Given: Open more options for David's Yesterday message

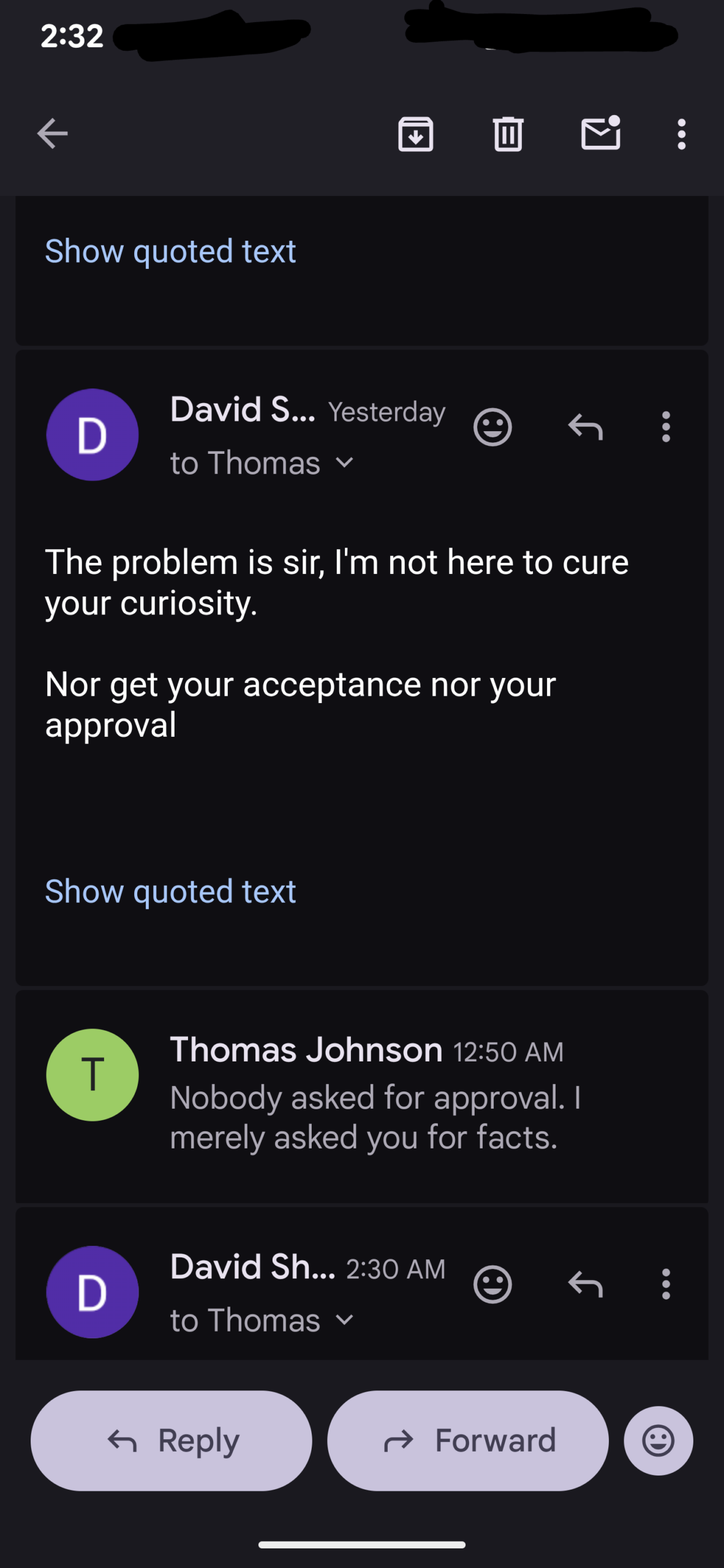Looking at the screenshot, I should pyautogui.click(x=666, y=427).
